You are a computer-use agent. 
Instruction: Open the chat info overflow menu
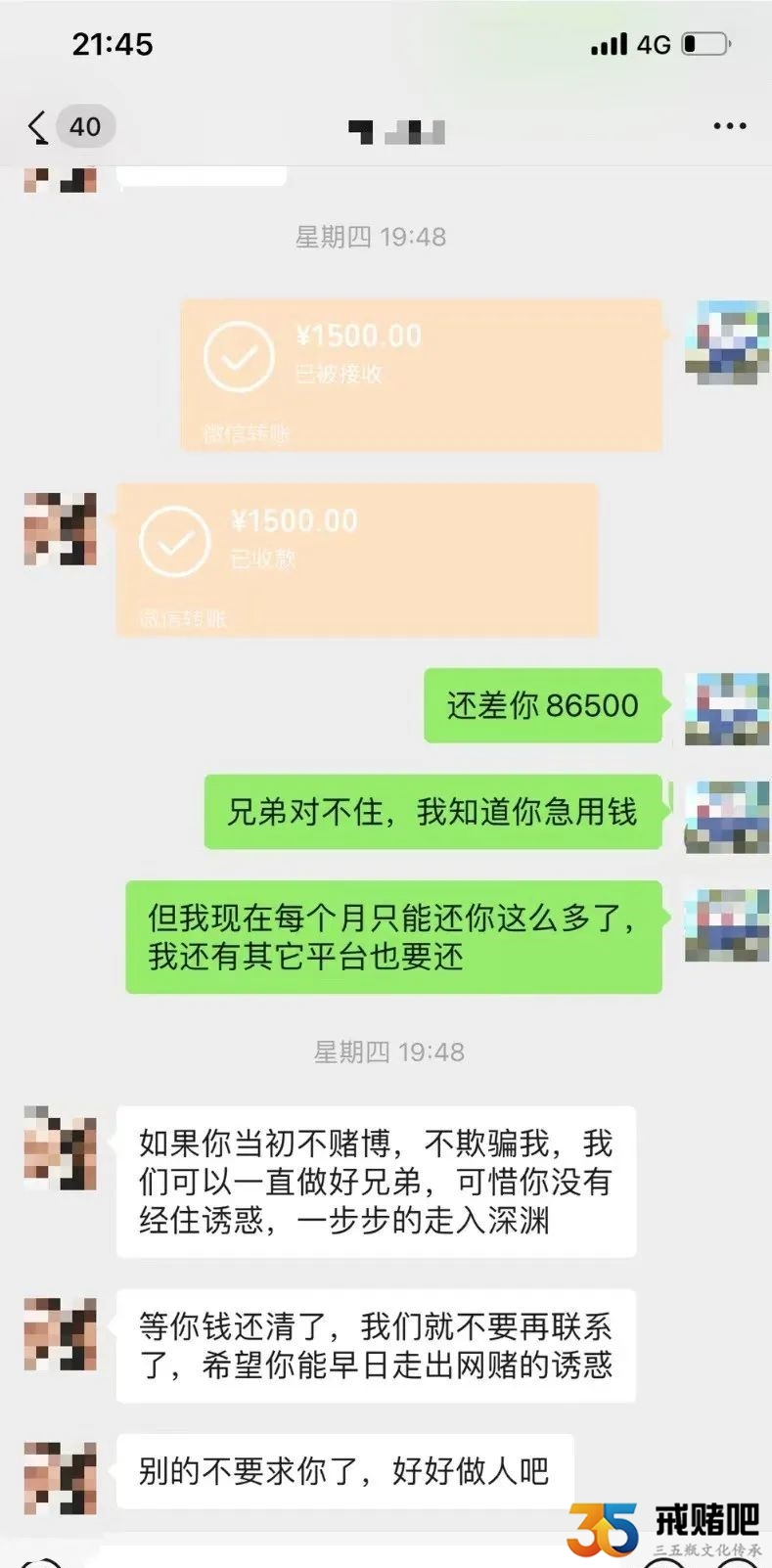[x=729, y=126]
